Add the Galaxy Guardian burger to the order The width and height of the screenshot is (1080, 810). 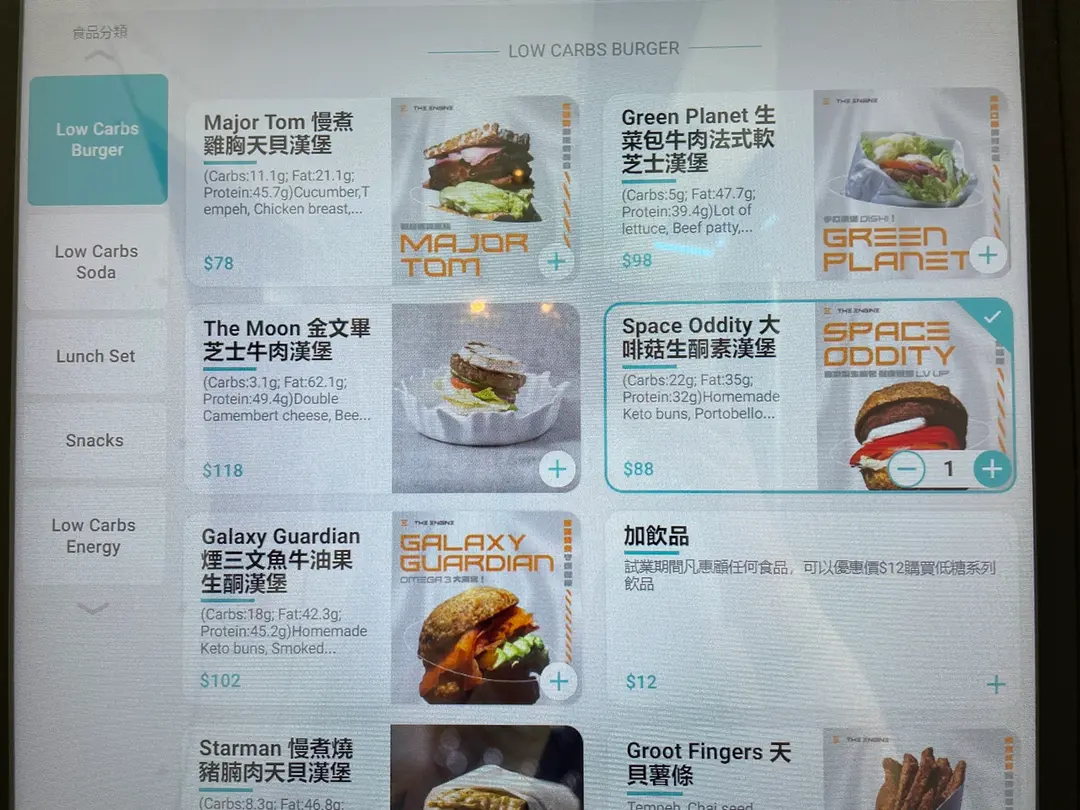[x=557, y=682]
